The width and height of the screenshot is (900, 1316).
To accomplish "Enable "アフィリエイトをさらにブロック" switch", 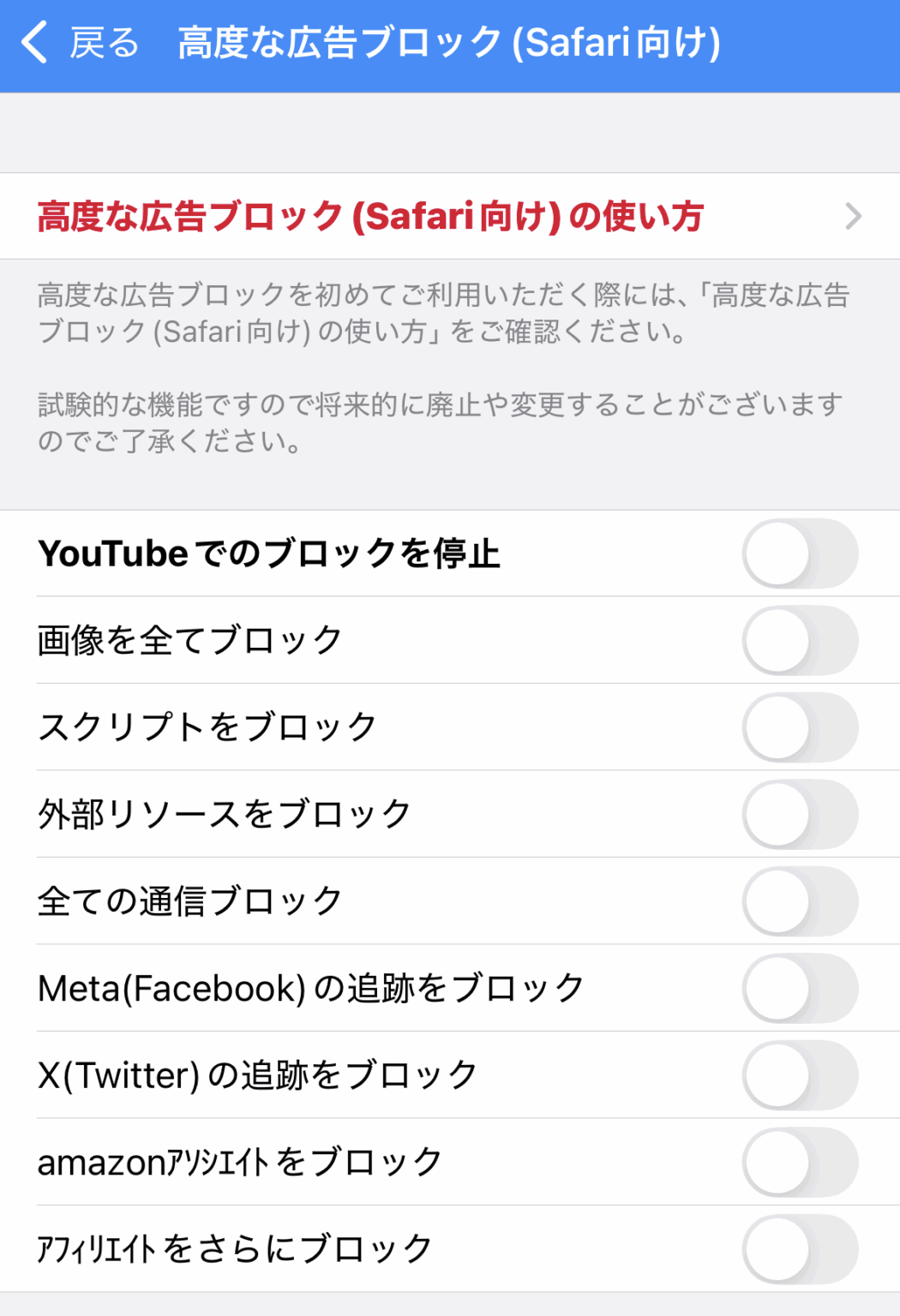I will click(799, 1249).
